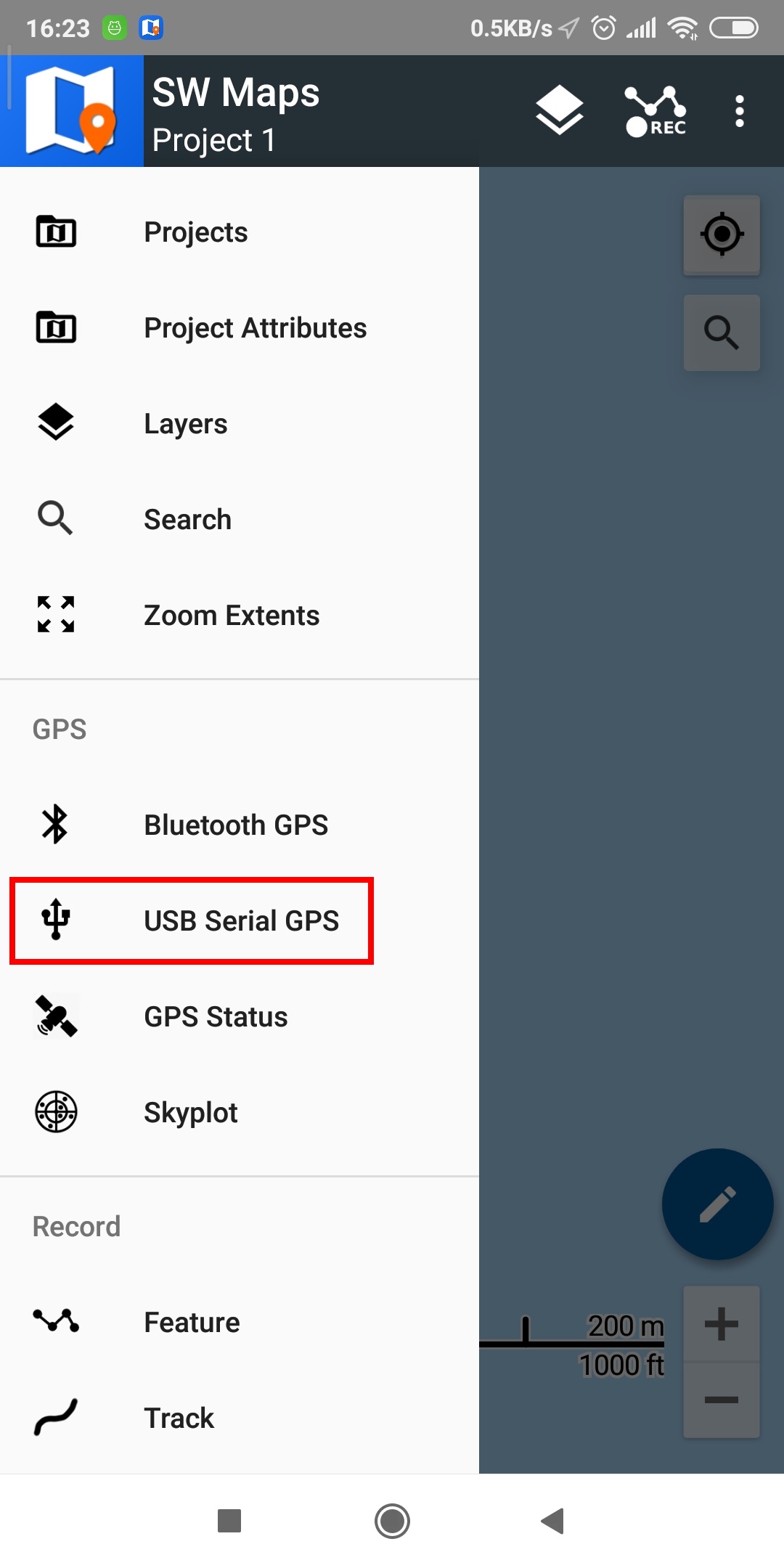View GPS Status

pos(216,1017)
